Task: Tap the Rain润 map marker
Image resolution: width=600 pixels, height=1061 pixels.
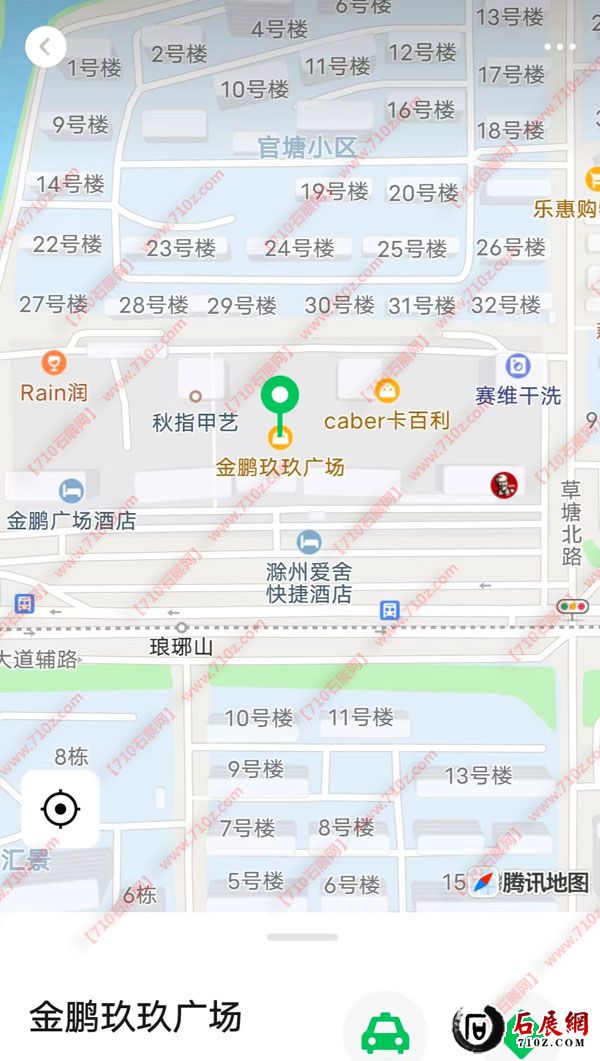Action: (x=54, y=364)
